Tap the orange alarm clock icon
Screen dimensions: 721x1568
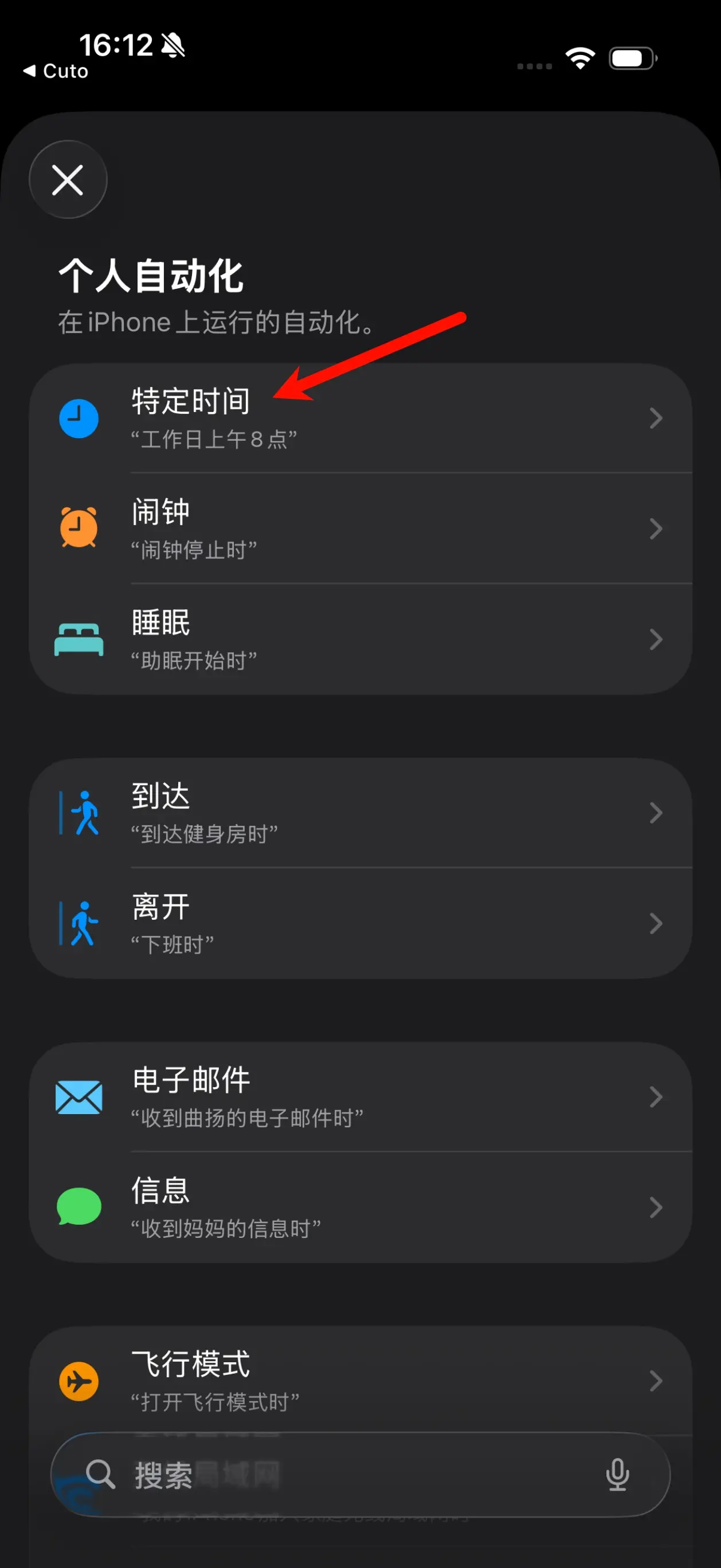click(79, 528)
